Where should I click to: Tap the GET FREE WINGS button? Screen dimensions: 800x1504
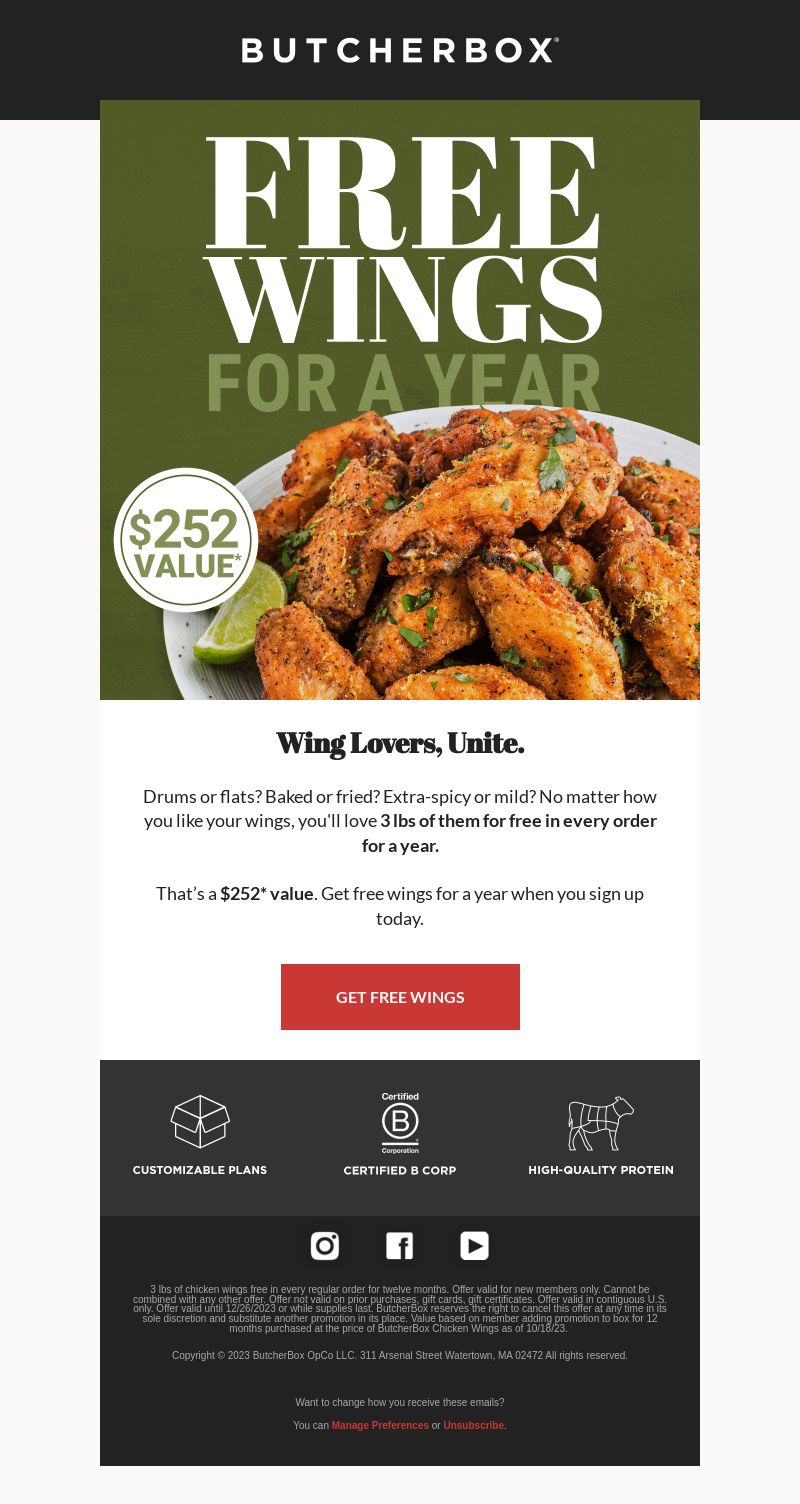[x=400, y=997]
